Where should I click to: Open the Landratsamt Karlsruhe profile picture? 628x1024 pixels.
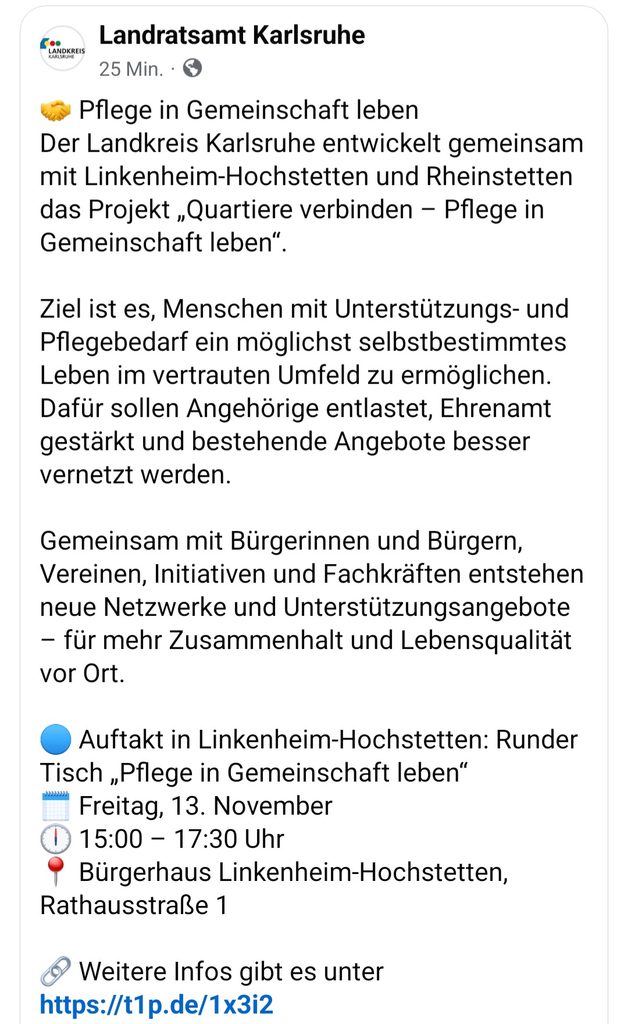[63, 48]
